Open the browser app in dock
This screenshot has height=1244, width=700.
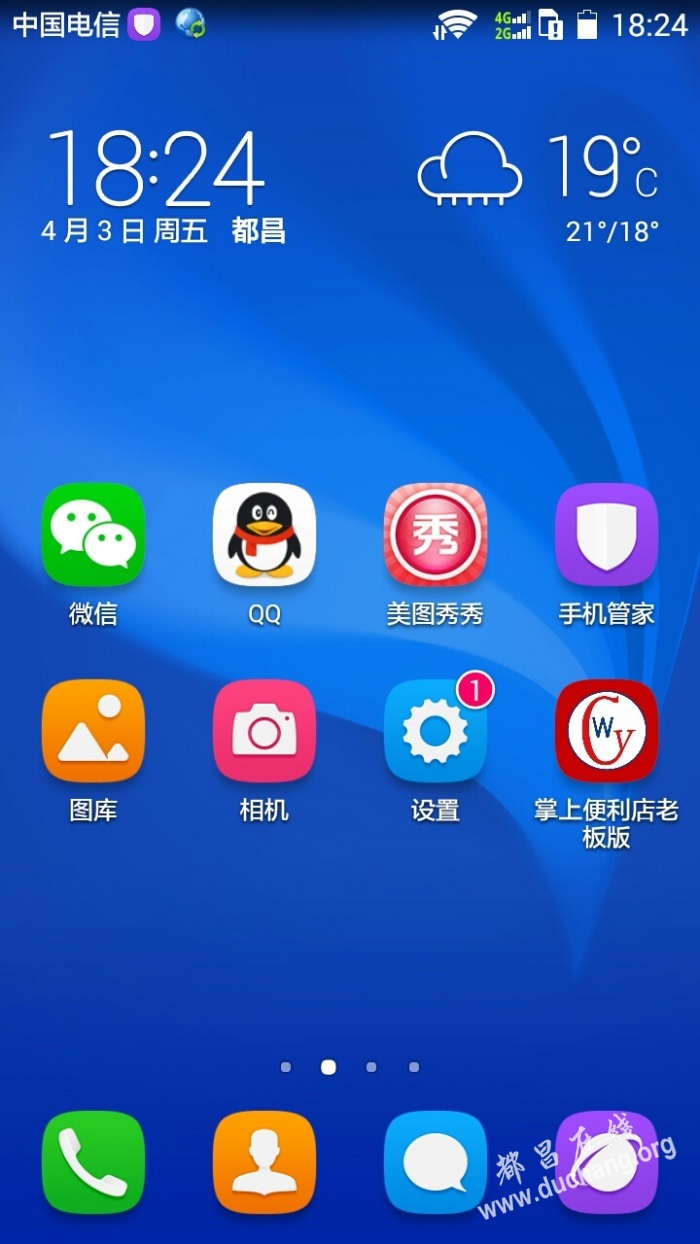[606, 1162]
